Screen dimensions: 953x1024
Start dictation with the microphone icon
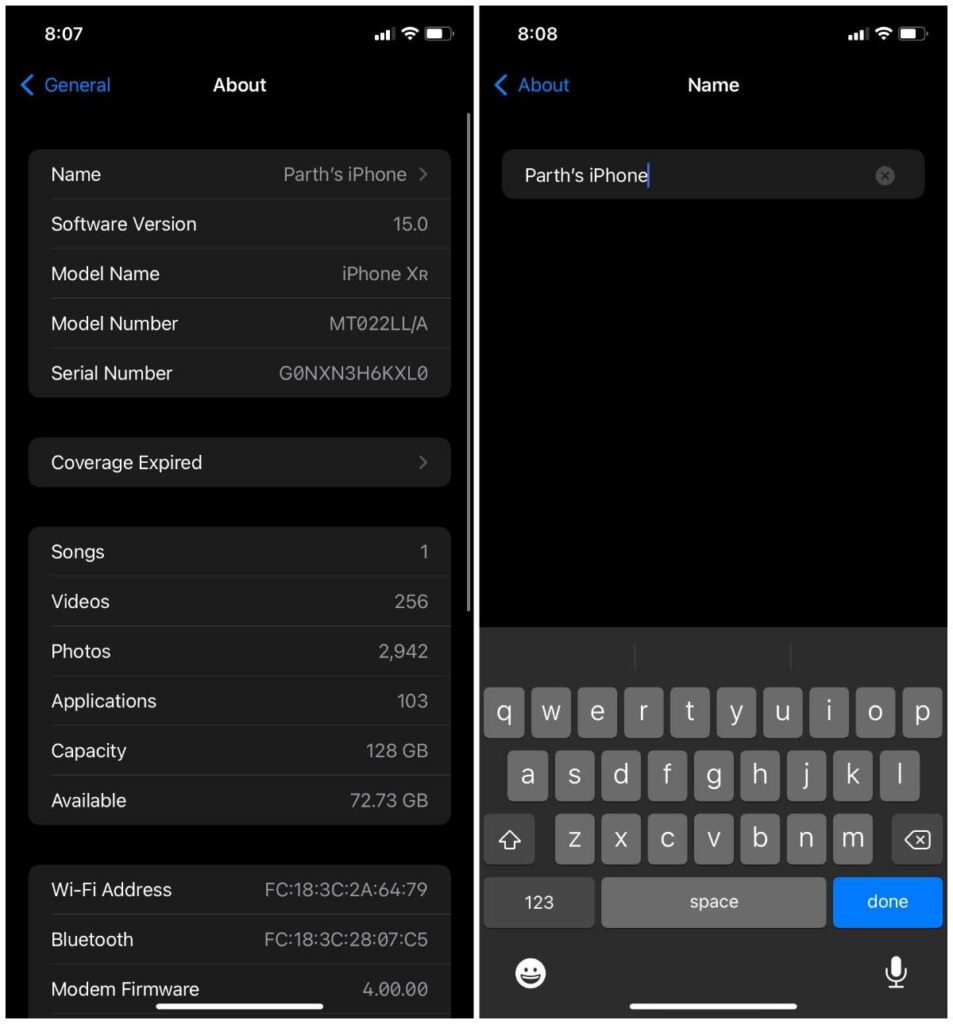pyautogui.click(x=896, y=972)
